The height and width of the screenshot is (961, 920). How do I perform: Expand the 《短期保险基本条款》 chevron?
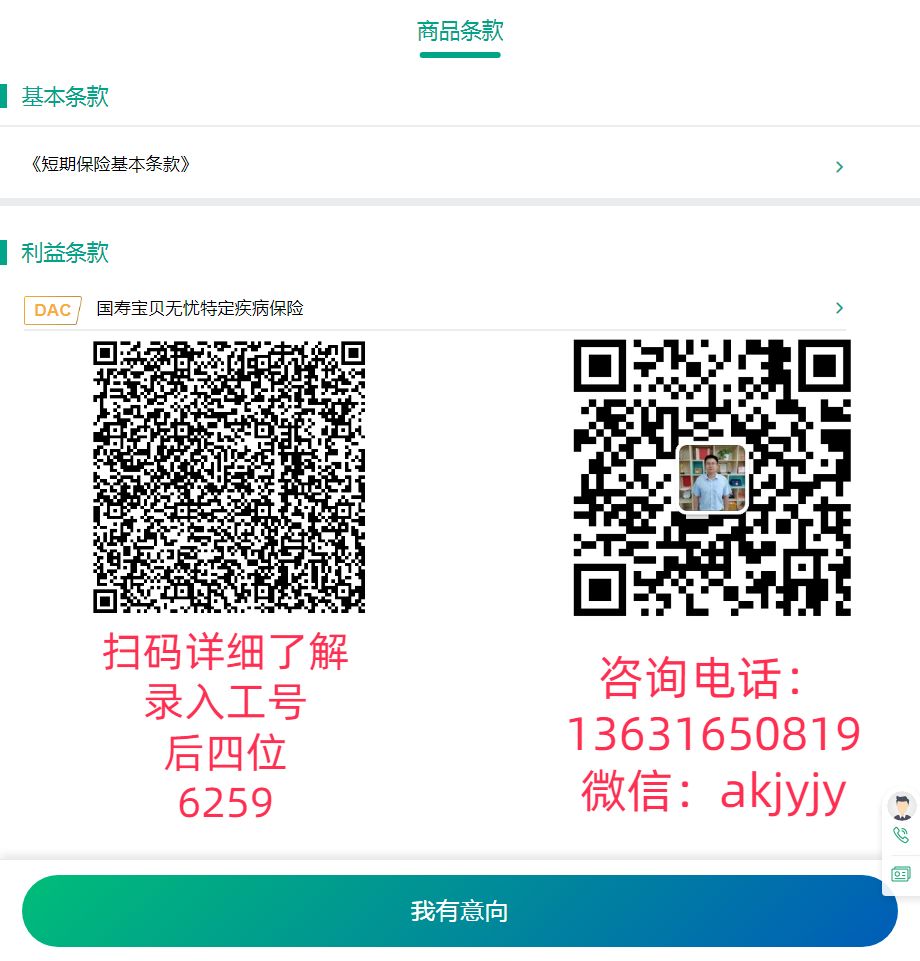(840, 166)
